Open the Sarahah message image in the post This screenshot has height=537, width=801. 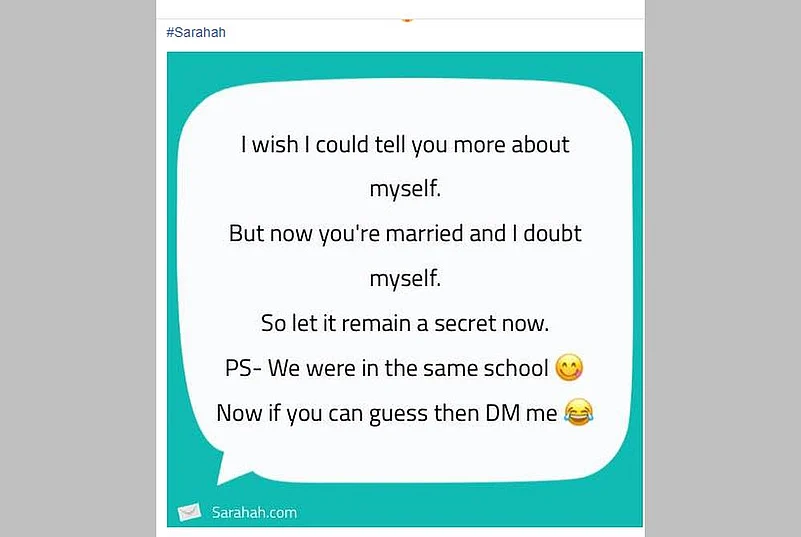[404, 290]
